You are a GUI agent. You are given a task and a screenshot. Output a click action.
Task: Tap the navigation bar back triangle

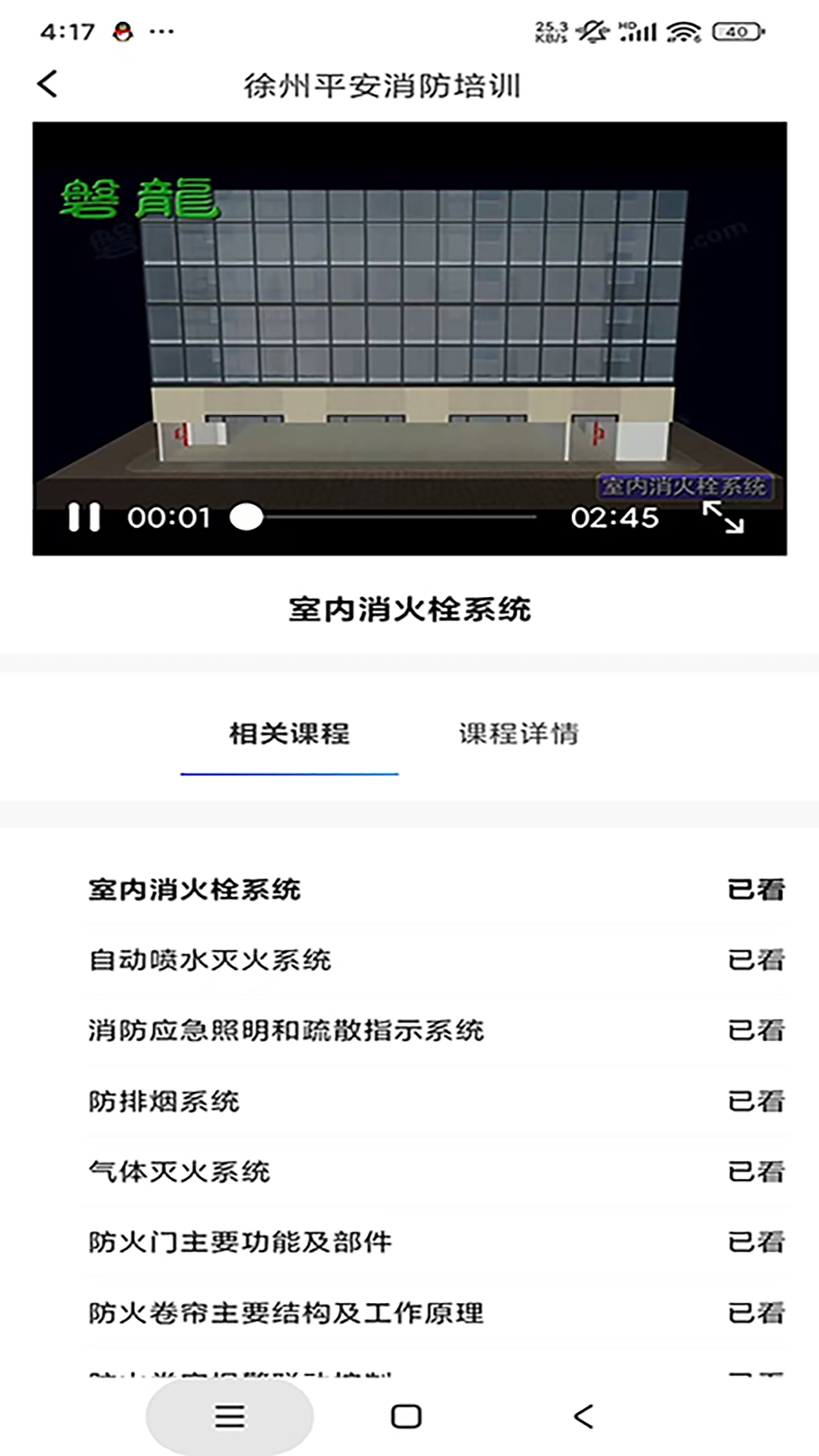584,1417
